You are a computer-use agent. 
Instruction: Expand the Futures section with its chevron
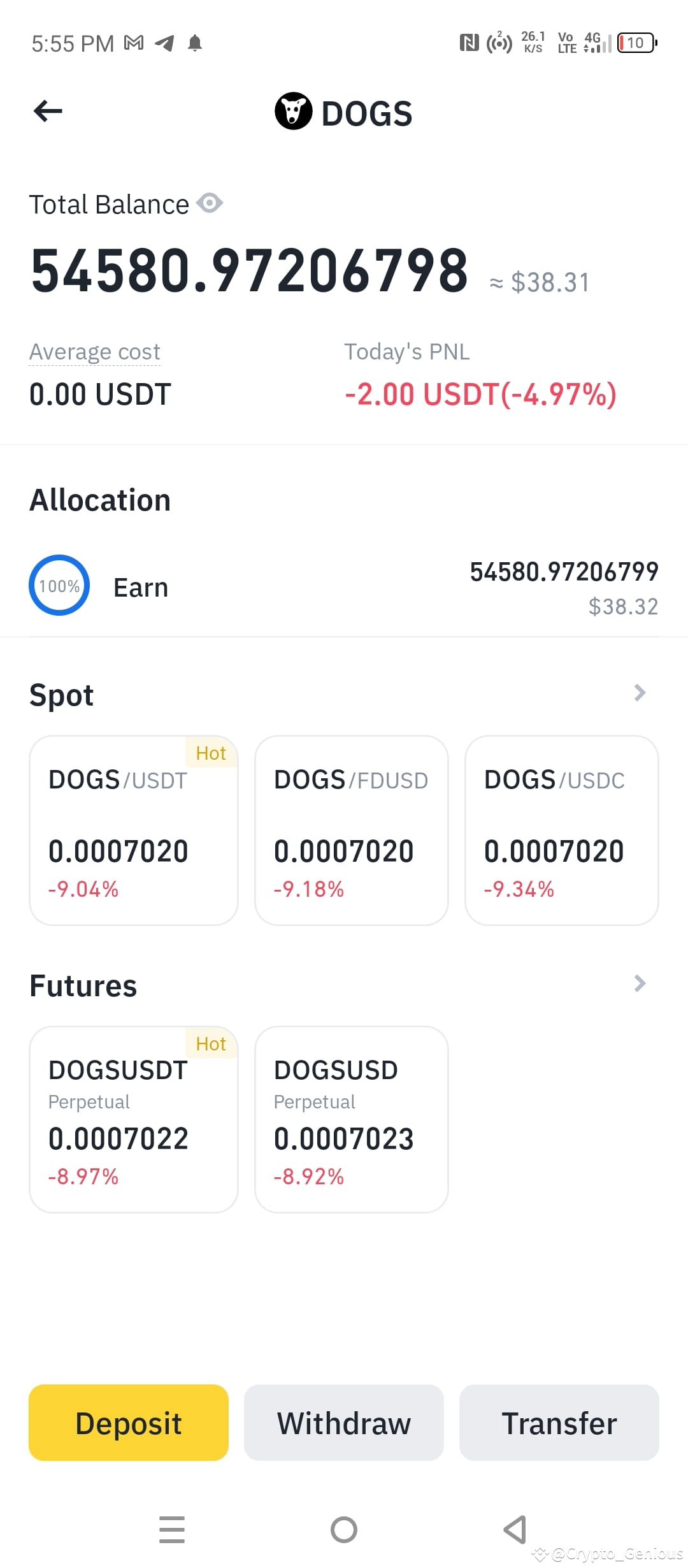click(639, 984)
